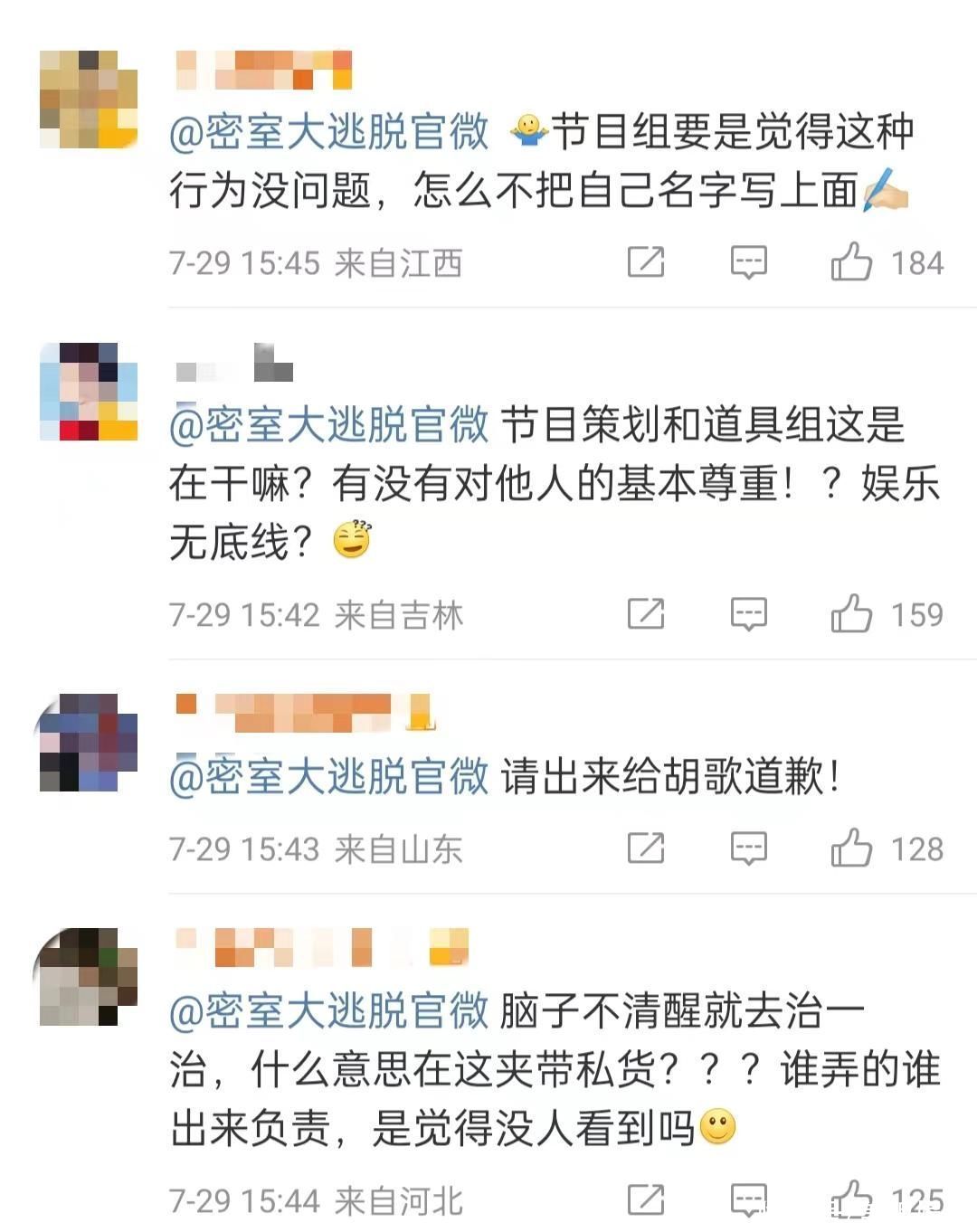This screenshot has width=977, height=1232.
Task: Like the comment from 河北 with 125 likes
Action: (851, 1199)
